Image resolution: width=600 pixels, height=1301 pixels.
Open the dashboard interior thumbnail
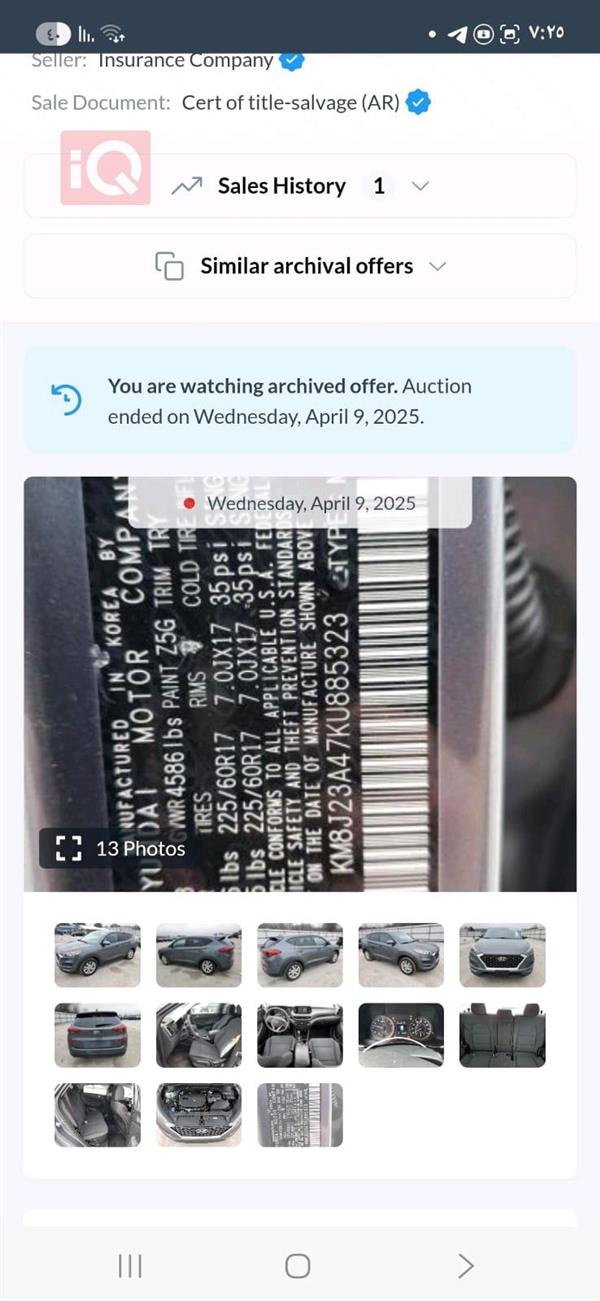point(300,1035)
